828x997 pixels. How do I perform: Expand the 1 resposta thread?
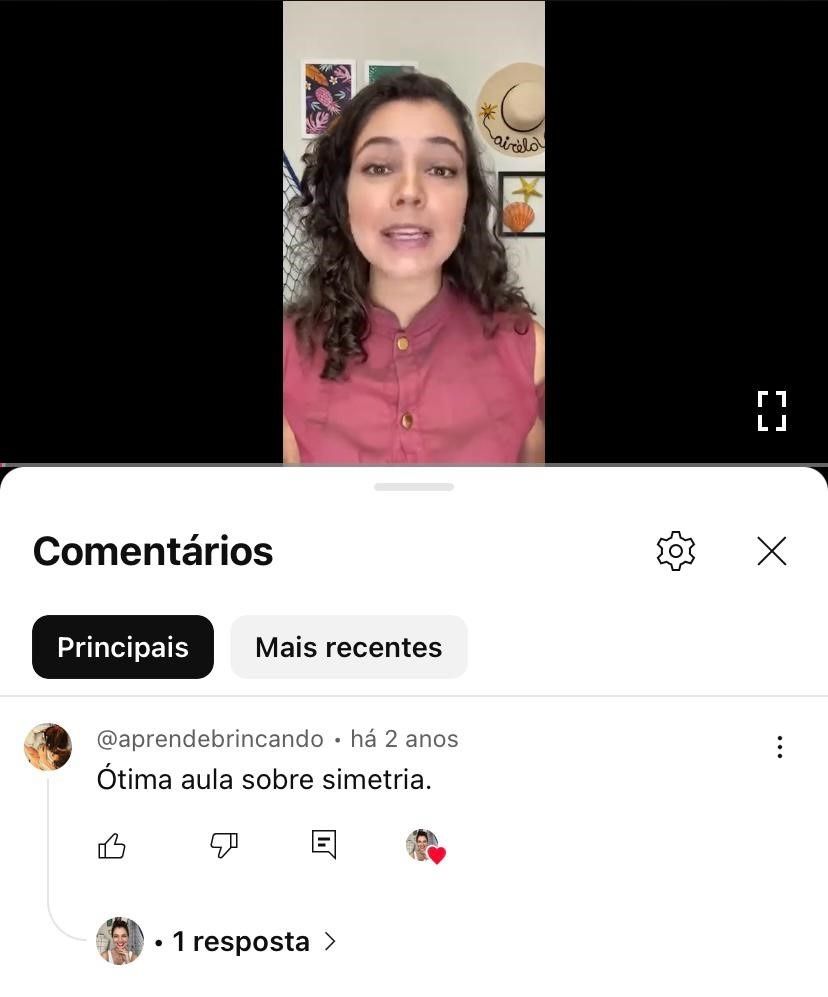pyautogui.click(x=240, y=941)
